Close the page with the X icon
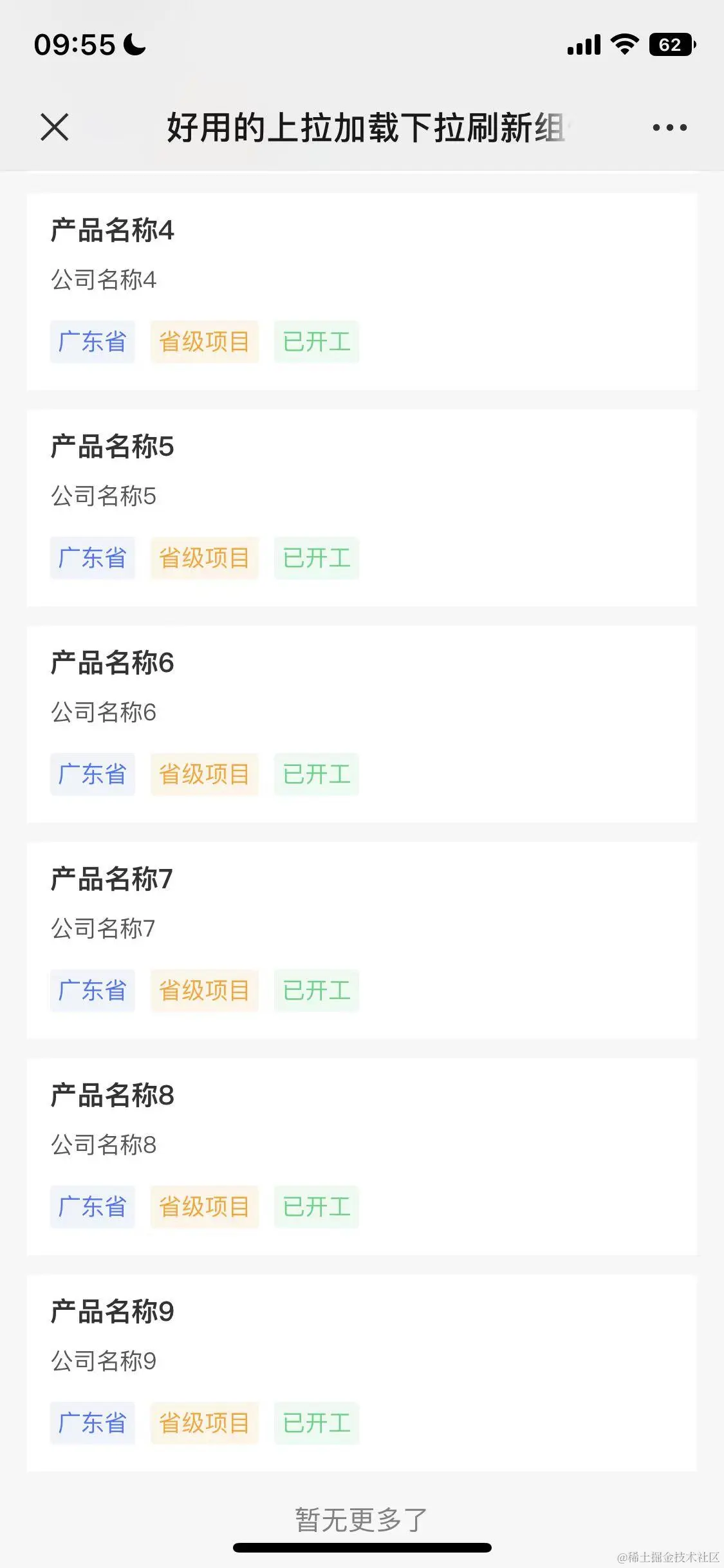This screenshot has width=724, height=1568. tap(55, 127)
